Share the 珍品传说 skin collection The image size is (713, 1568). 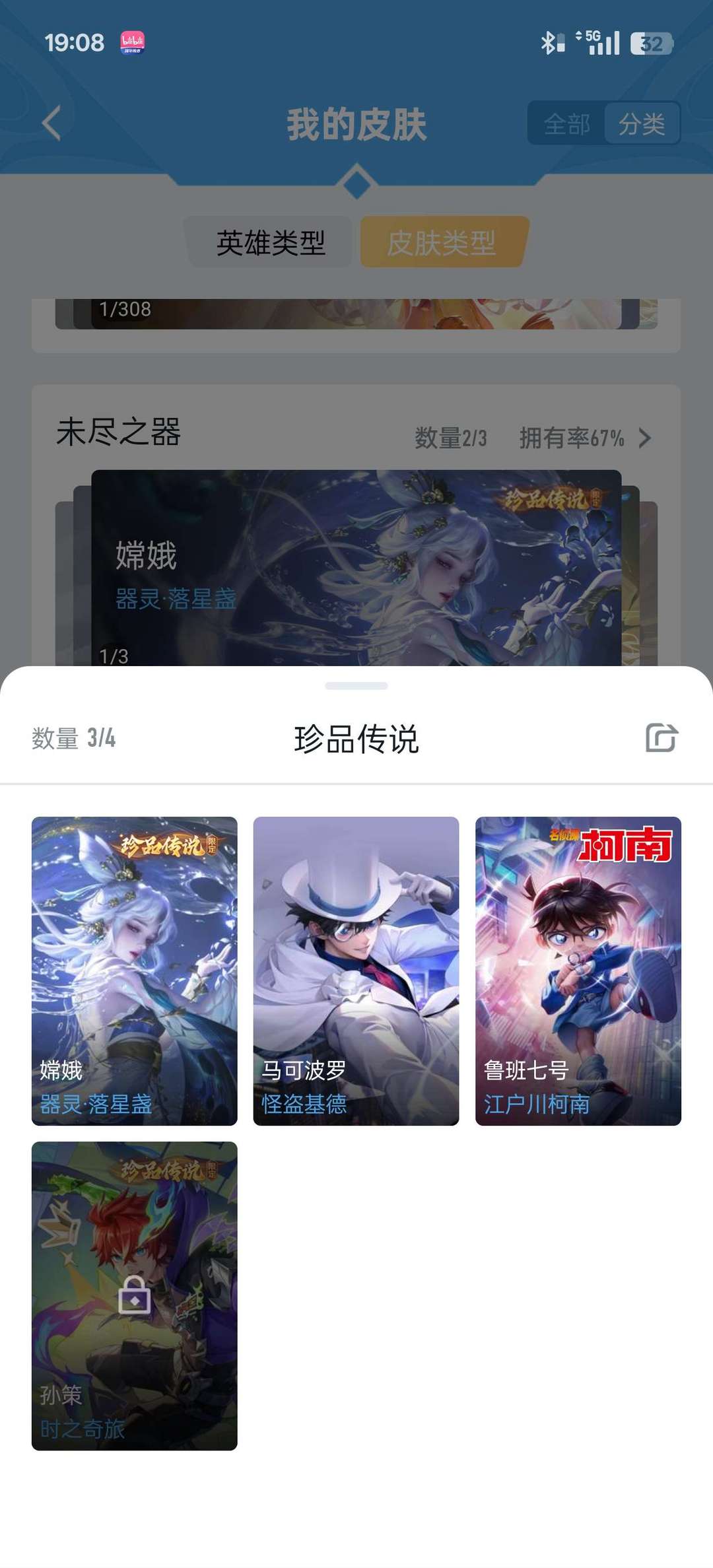(662, 737)
